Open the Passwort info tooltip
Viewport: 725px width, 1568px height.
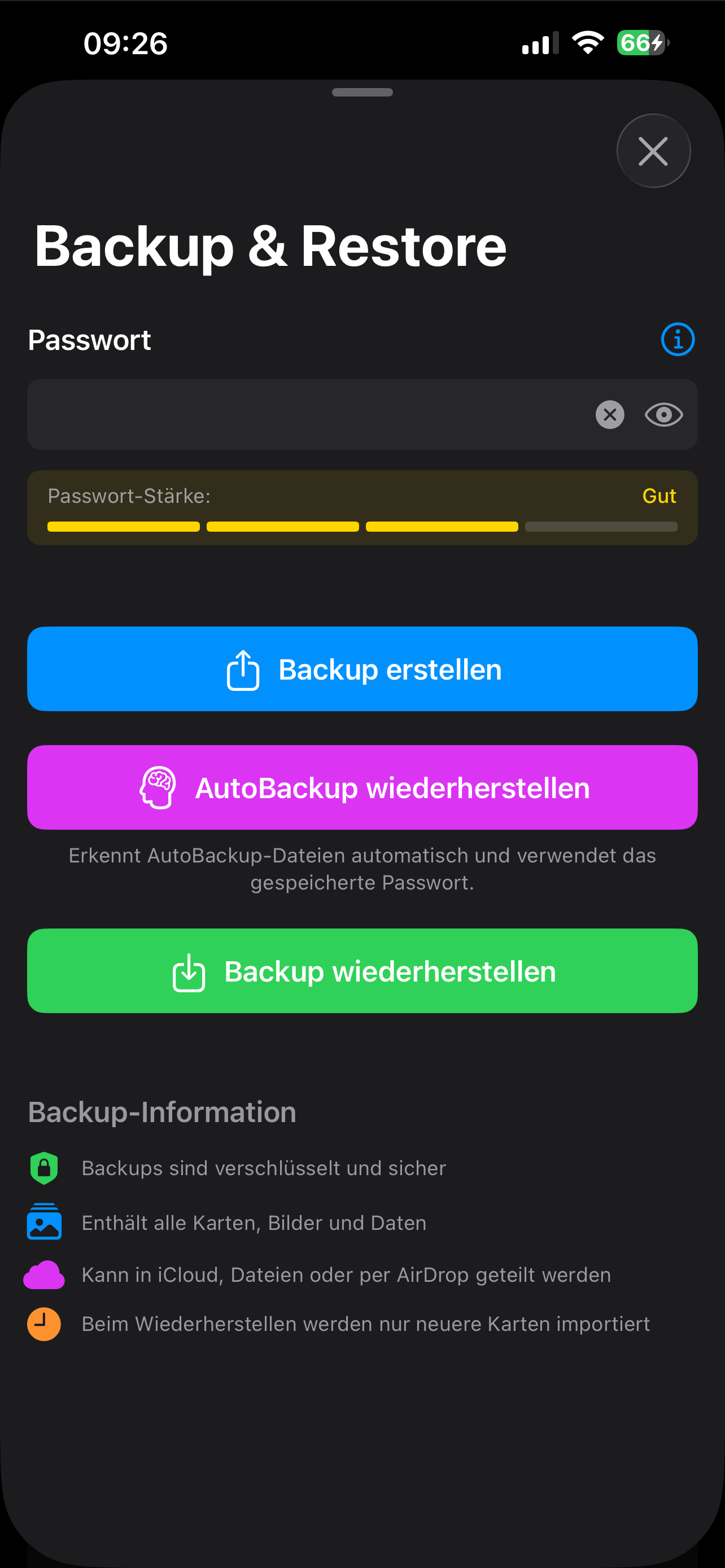click(x=677, y=340)
